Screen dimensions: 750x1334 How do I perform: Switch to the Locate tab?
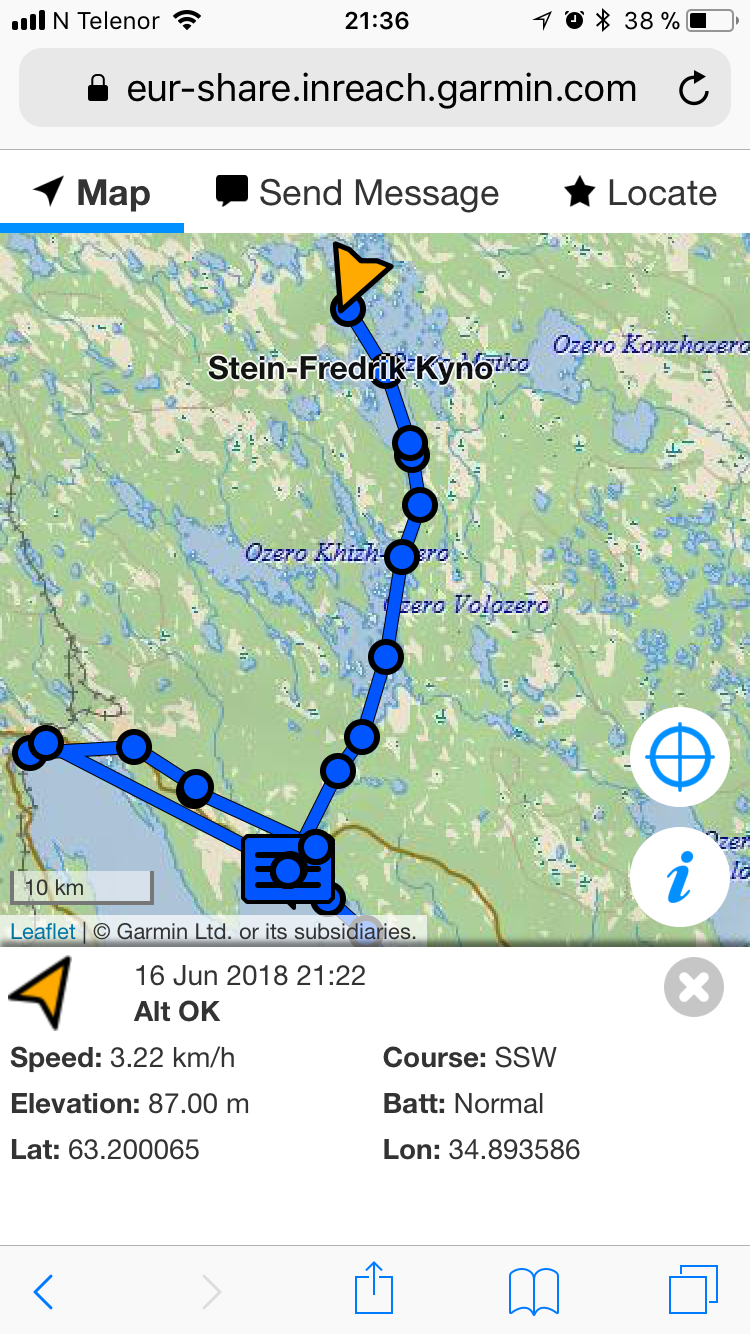point(640,192)
